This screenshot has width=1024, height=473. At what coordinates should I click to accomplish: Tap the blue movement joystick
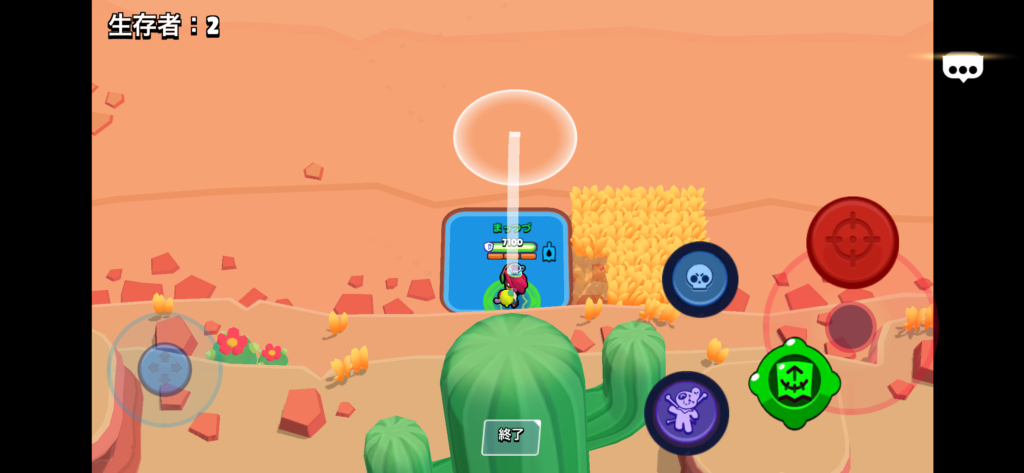(x=165, y=369)
